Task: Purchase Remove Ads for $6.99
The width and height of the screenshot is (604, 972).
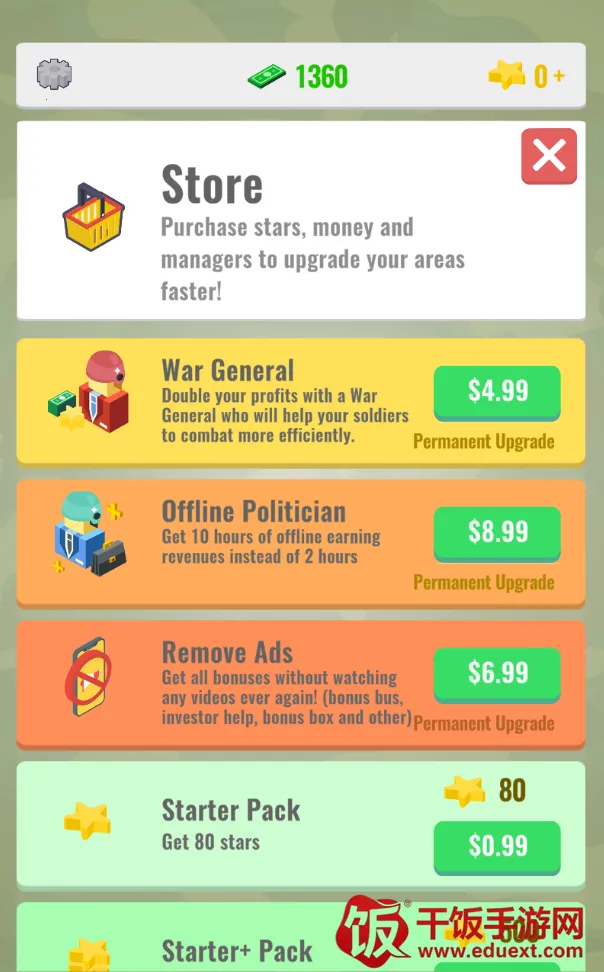Action: [x=497, y=673]
